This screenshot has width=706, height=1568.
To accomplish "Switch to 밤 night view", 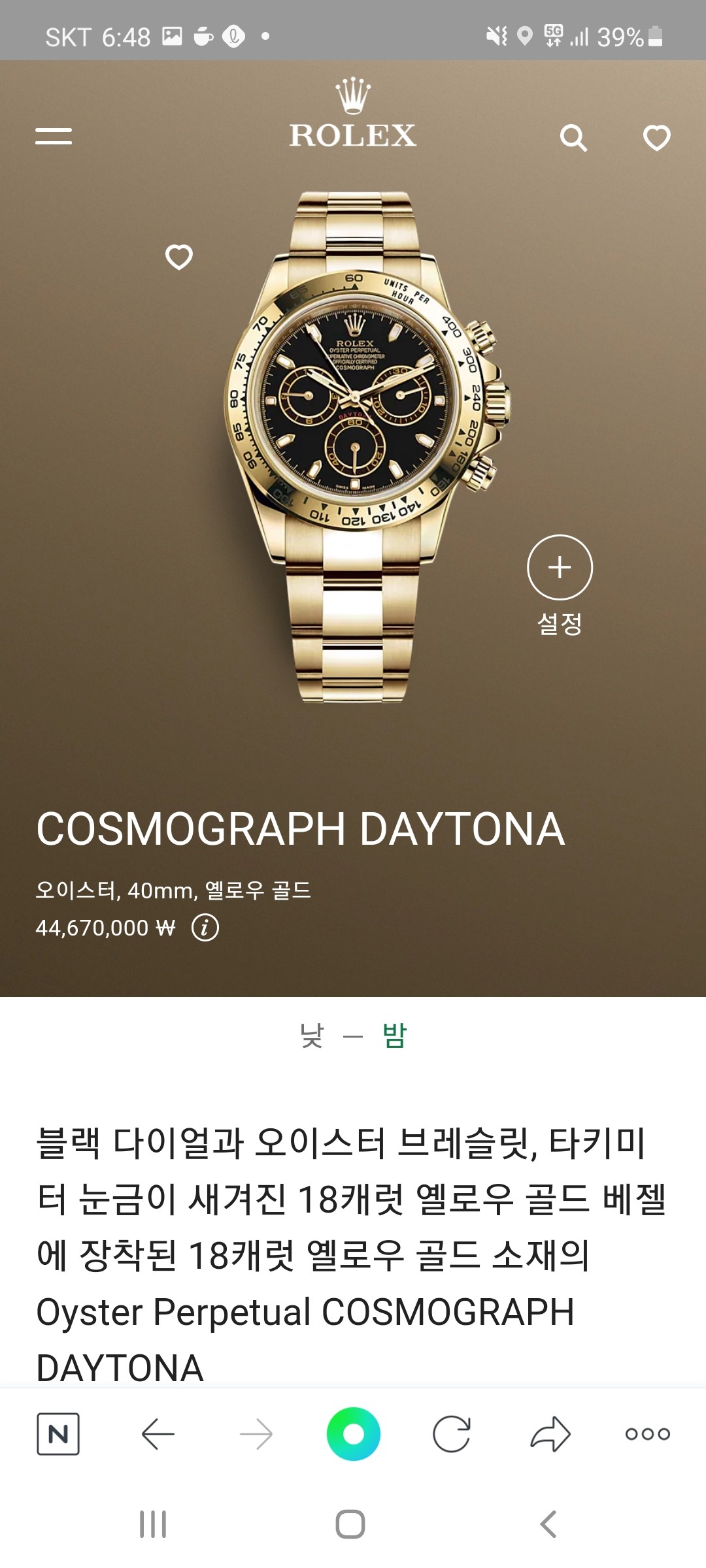I will click(x=394, y=1036).
